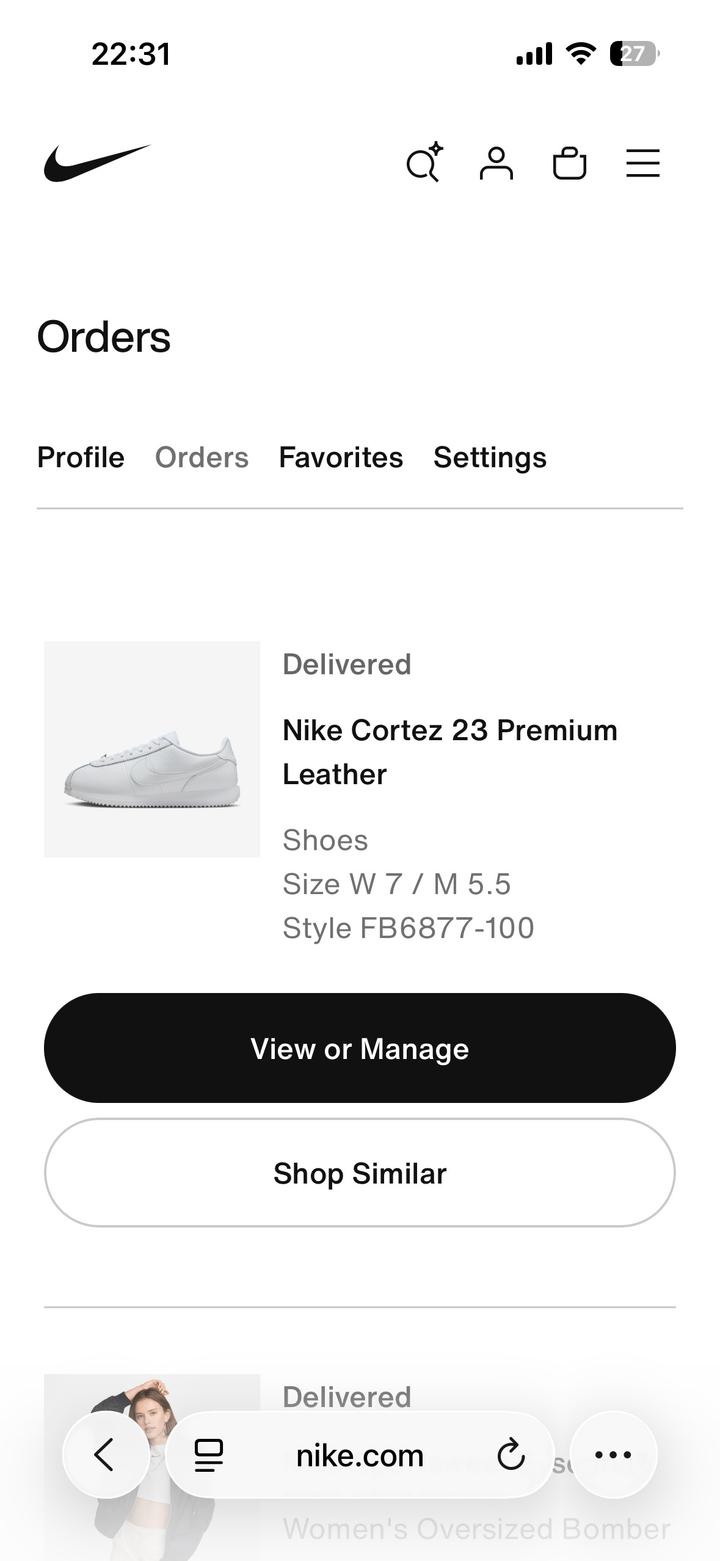
Task: Go back using the browser back arrow
Action: (105, 1455)
